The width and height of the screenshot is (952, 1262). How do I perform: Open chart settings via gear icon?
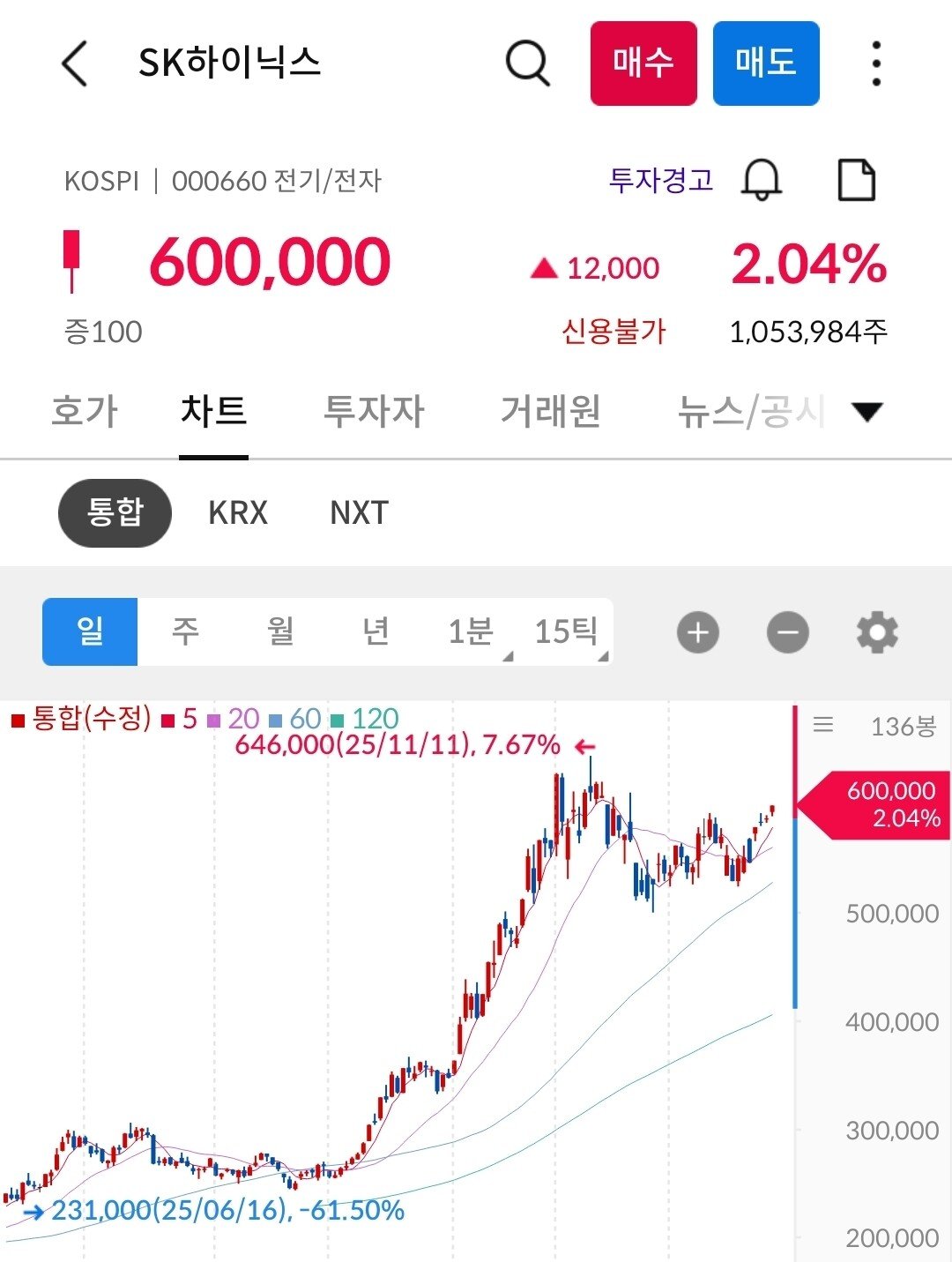pyautogui.click(x=875, y=631)
